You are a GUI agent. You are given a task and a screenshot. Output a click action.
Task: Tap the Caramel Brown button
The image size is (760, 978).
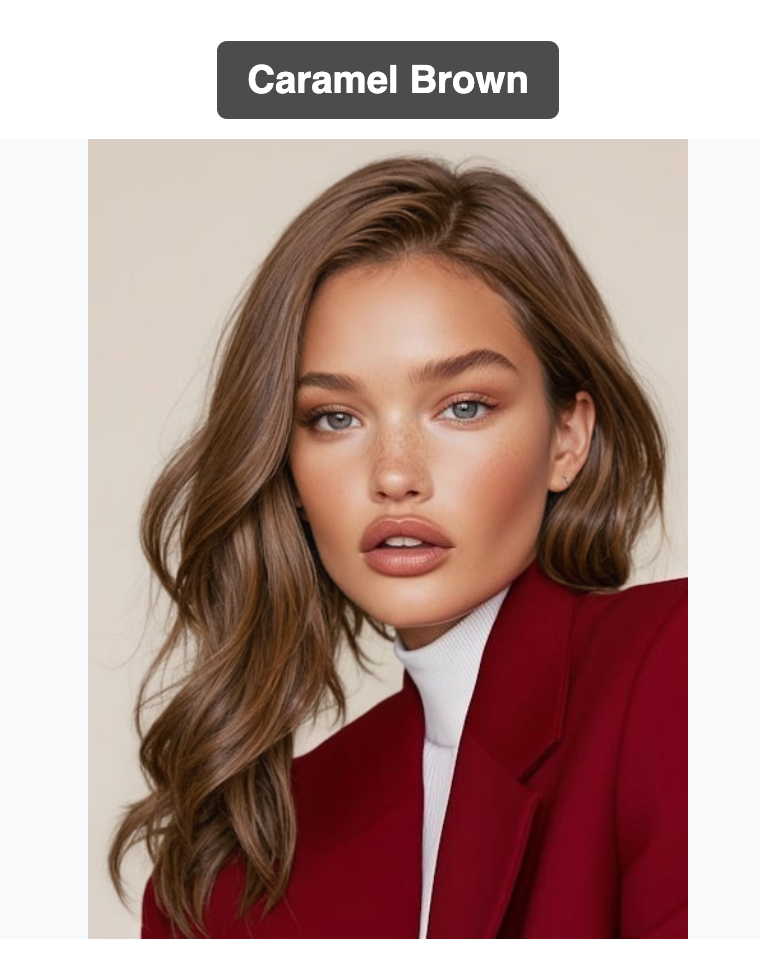coord(387,80)
